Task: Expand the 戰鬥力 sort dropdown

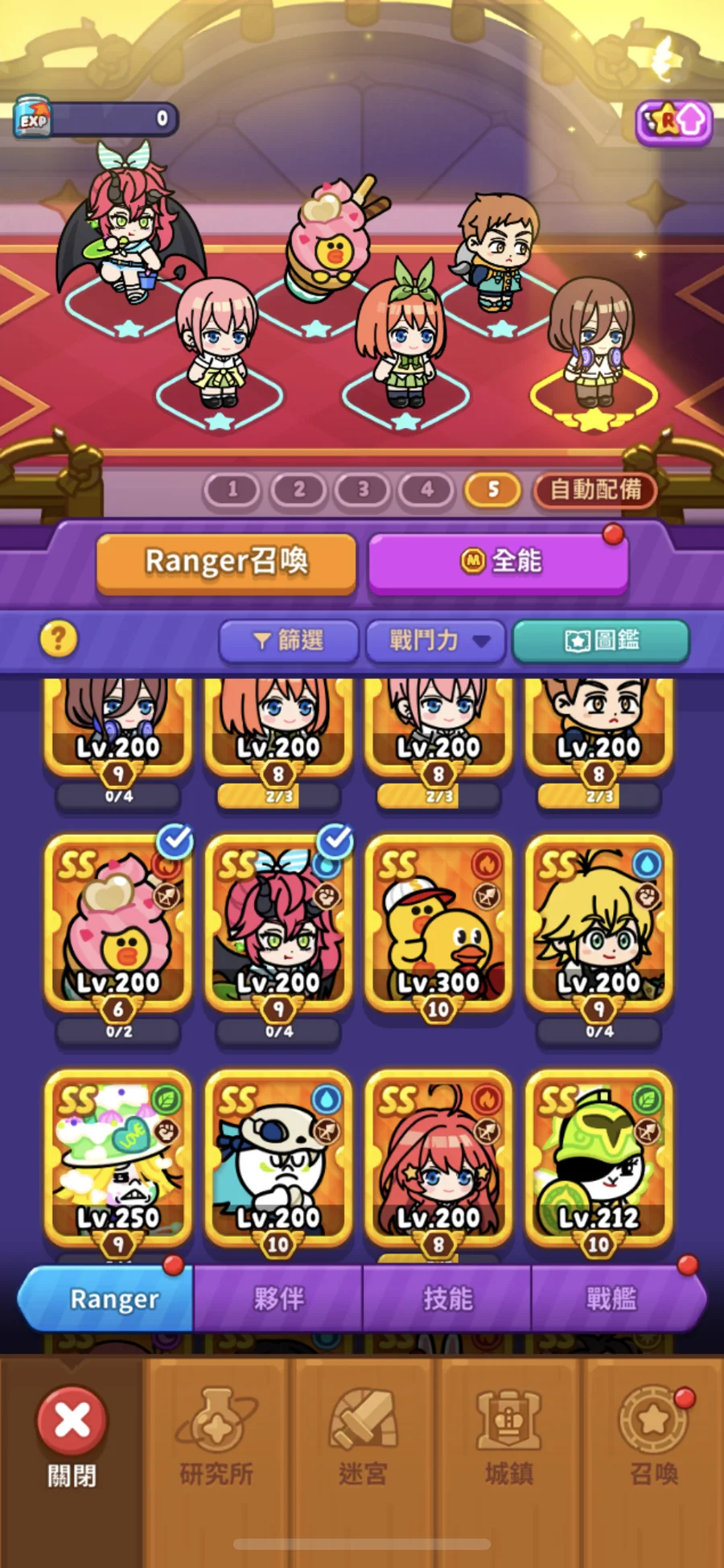Action: pos(436,640)
